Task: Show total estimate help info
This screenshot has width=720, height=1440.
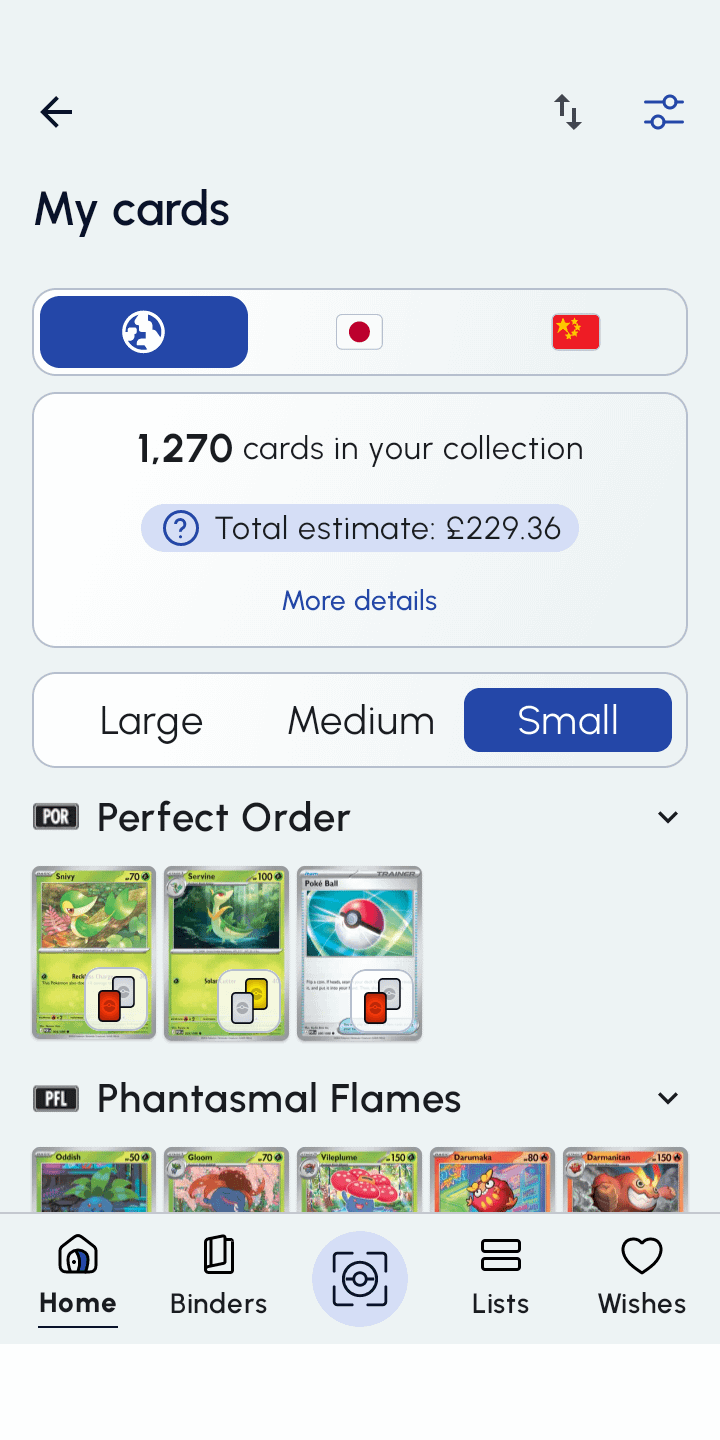Action: 181,528
